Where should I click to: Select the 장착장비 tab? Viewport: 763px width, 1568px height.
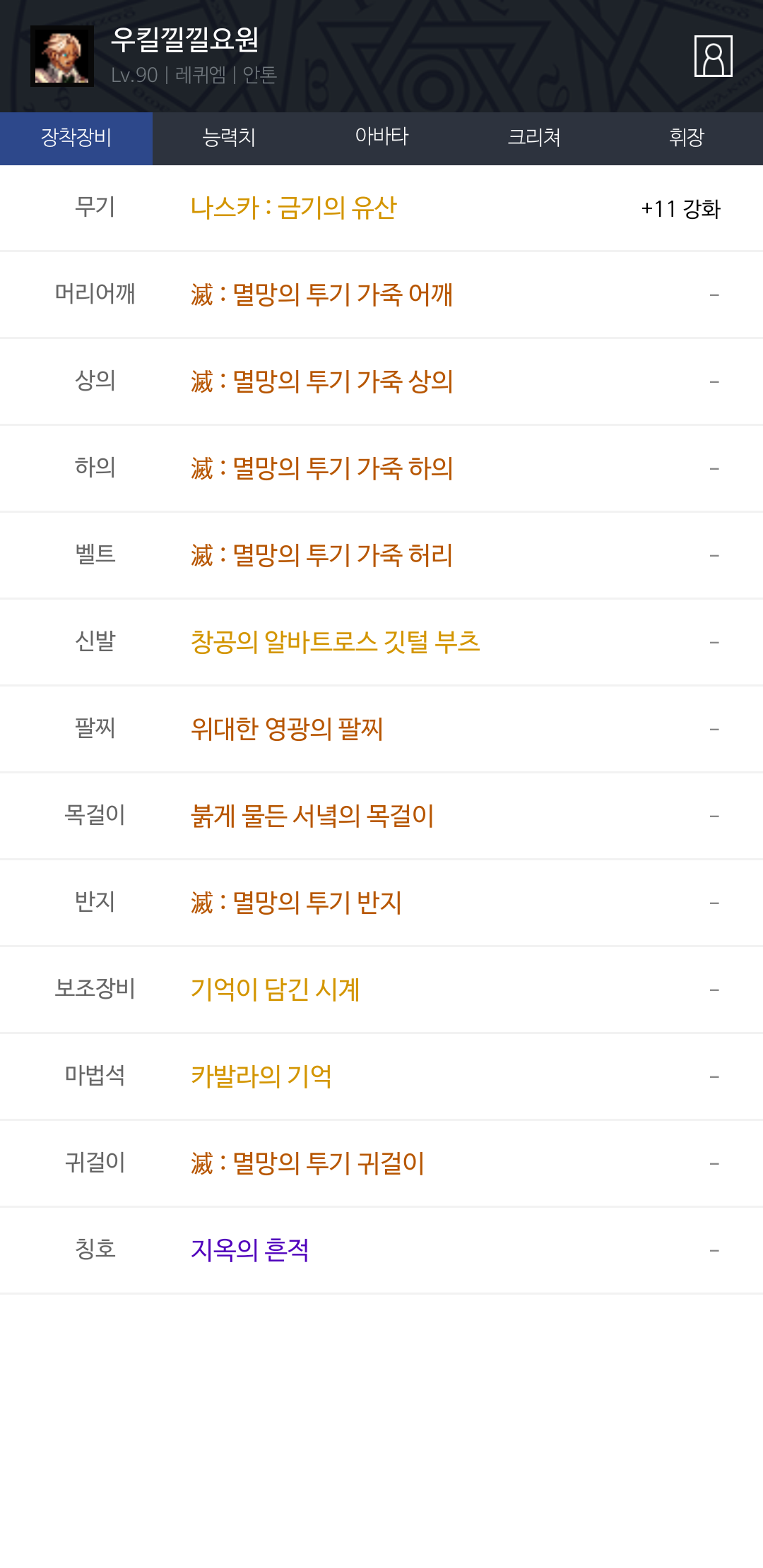click(76, 138)
